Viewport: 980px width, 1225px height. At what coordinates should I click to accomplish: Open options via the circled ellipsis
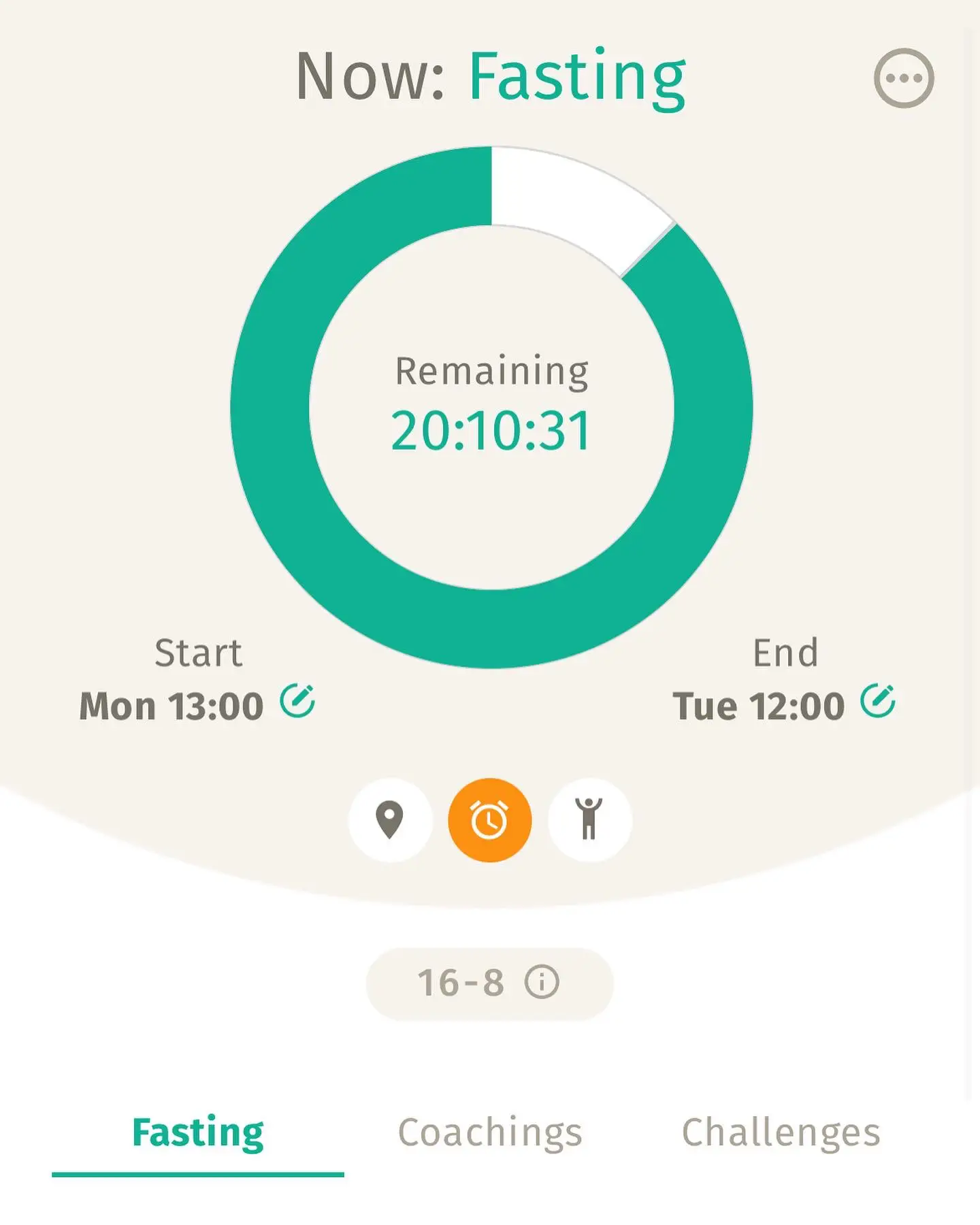(905, 77)
